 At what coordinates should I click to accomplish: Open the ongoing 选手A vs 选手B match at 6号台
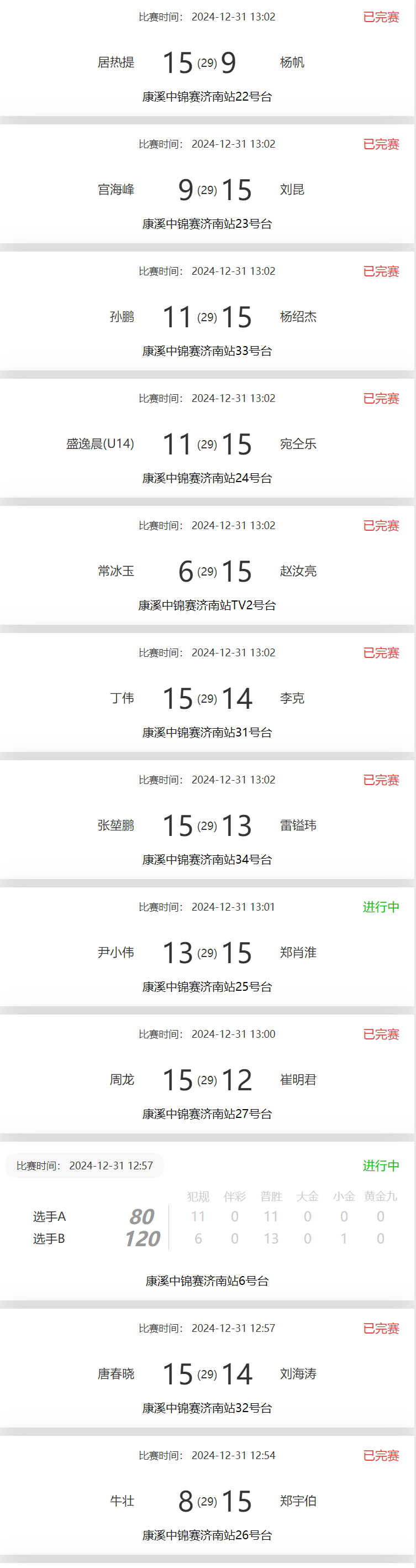(207, 1226)
